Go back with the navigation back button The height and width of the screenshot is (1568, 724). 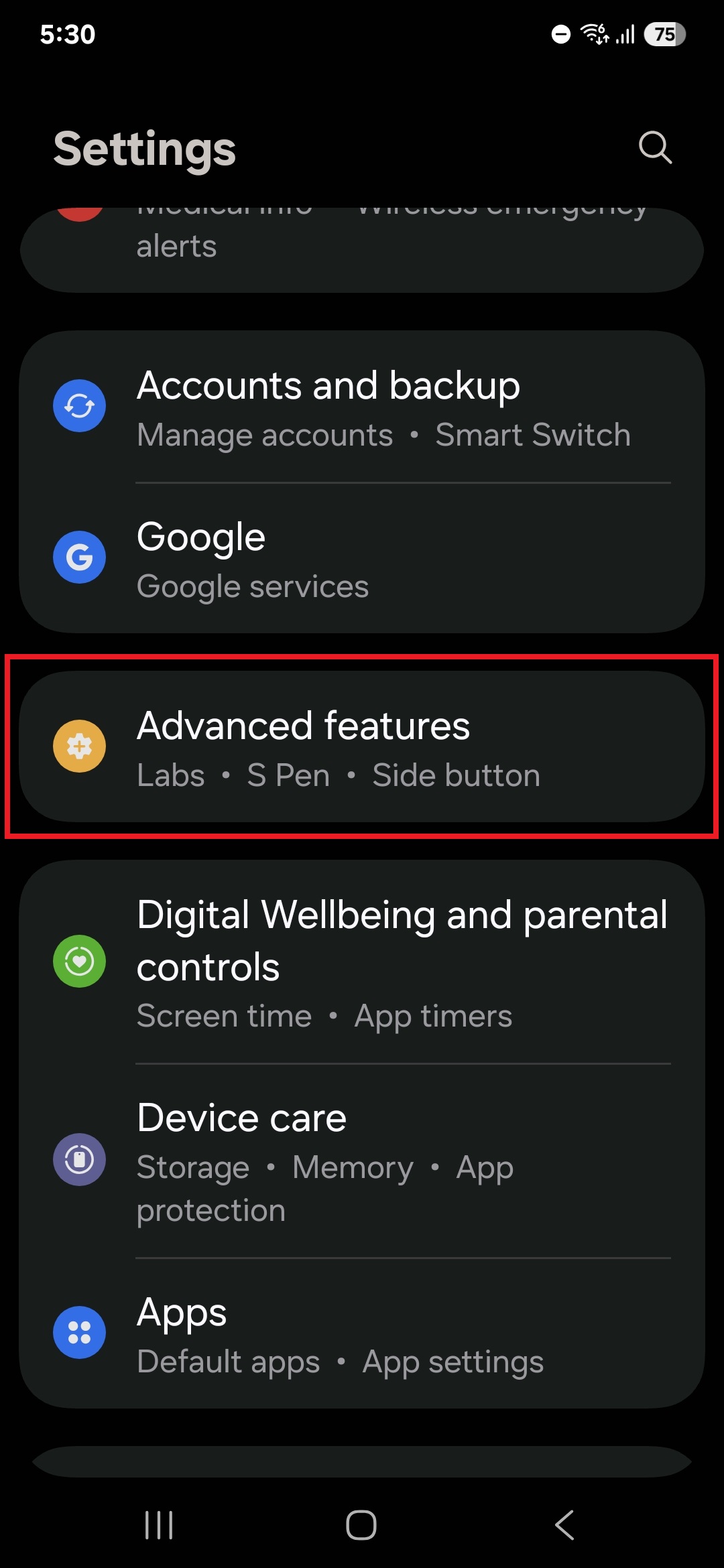click(564, 1525)
